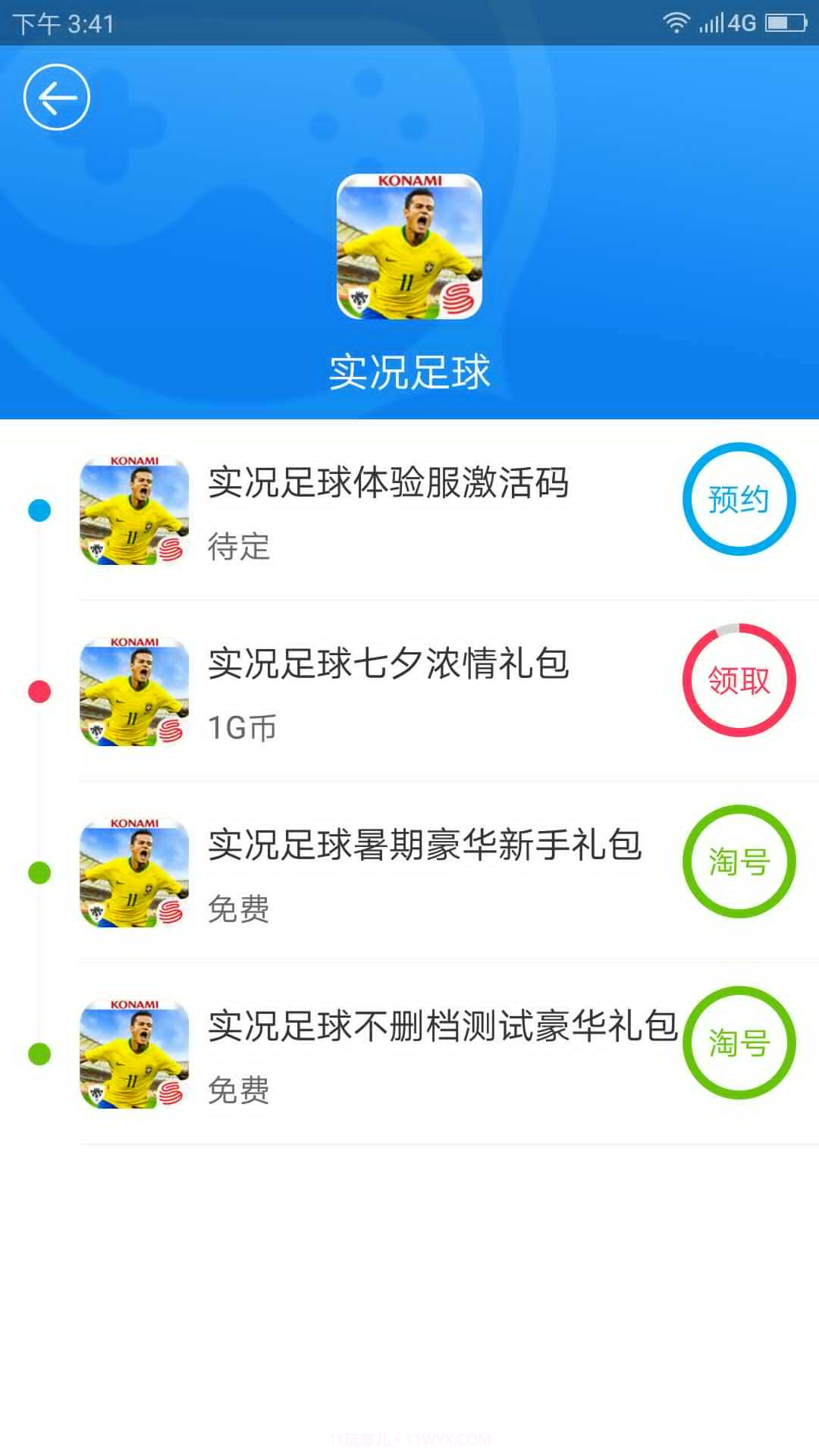Click the Wi-Fi icon in status bar
The width and height of the screenshot is (819, 1456).
pyautogui.click(x=679, y=23)
